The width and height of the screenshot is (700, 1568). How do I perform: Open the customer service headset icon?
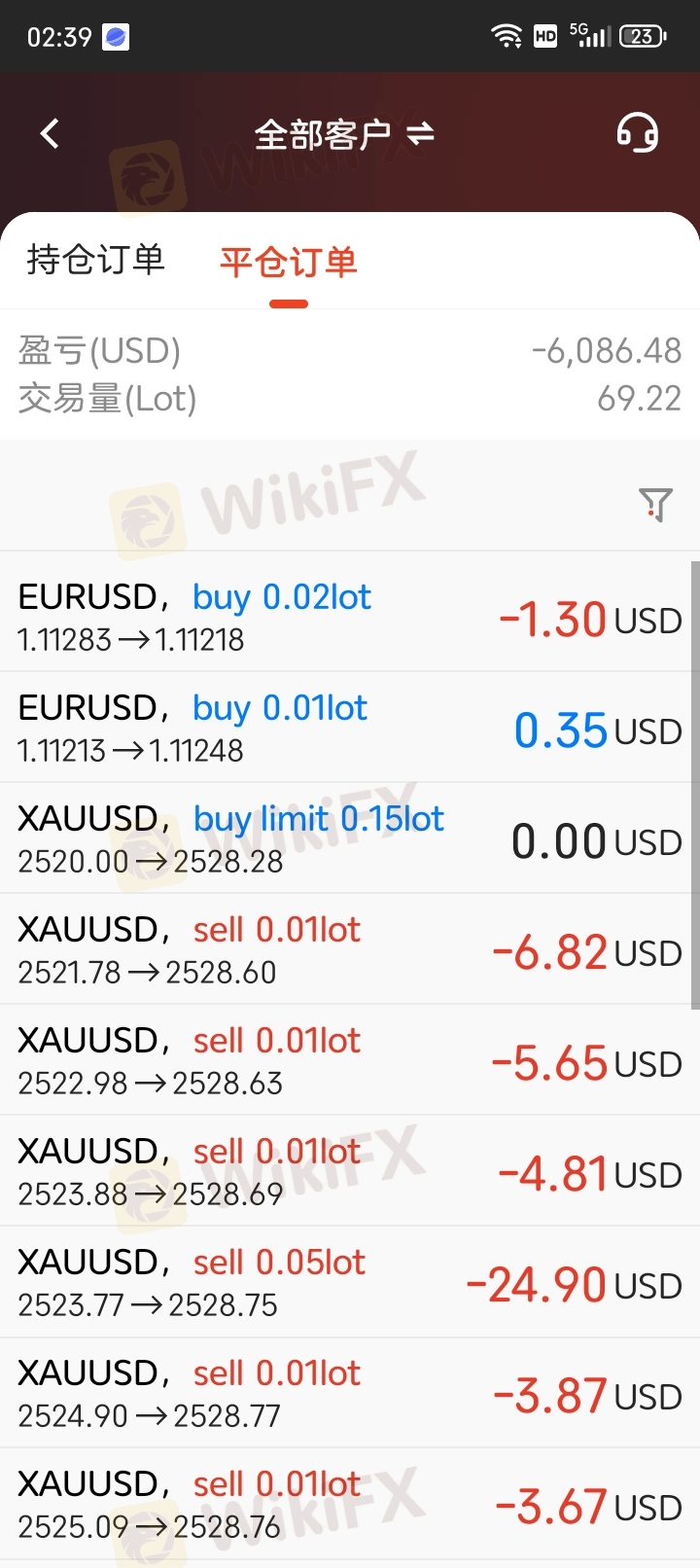point(638,133)
